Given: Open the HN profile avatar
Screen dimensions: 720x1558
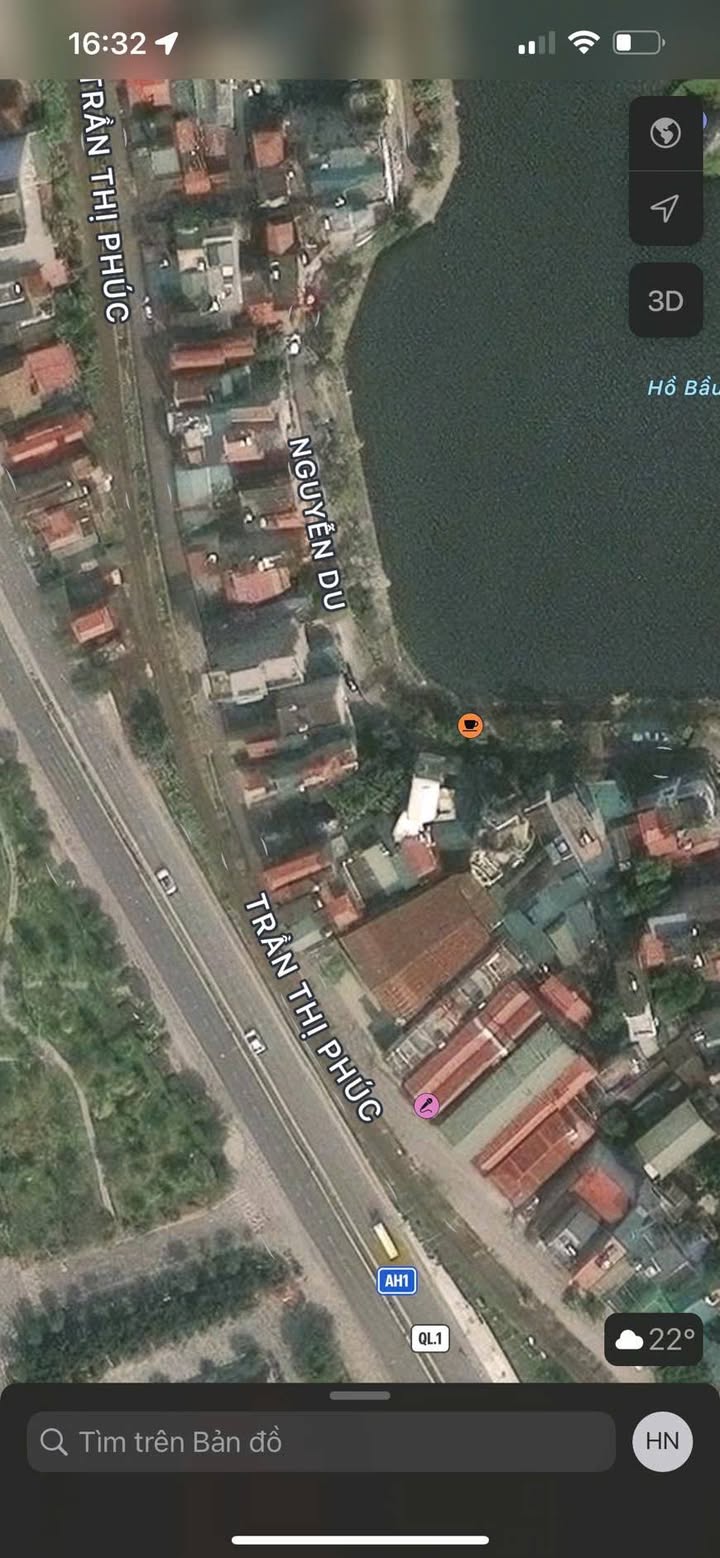Looking at the screenshot, I should pyautogui.click(x=662, y=1441).
